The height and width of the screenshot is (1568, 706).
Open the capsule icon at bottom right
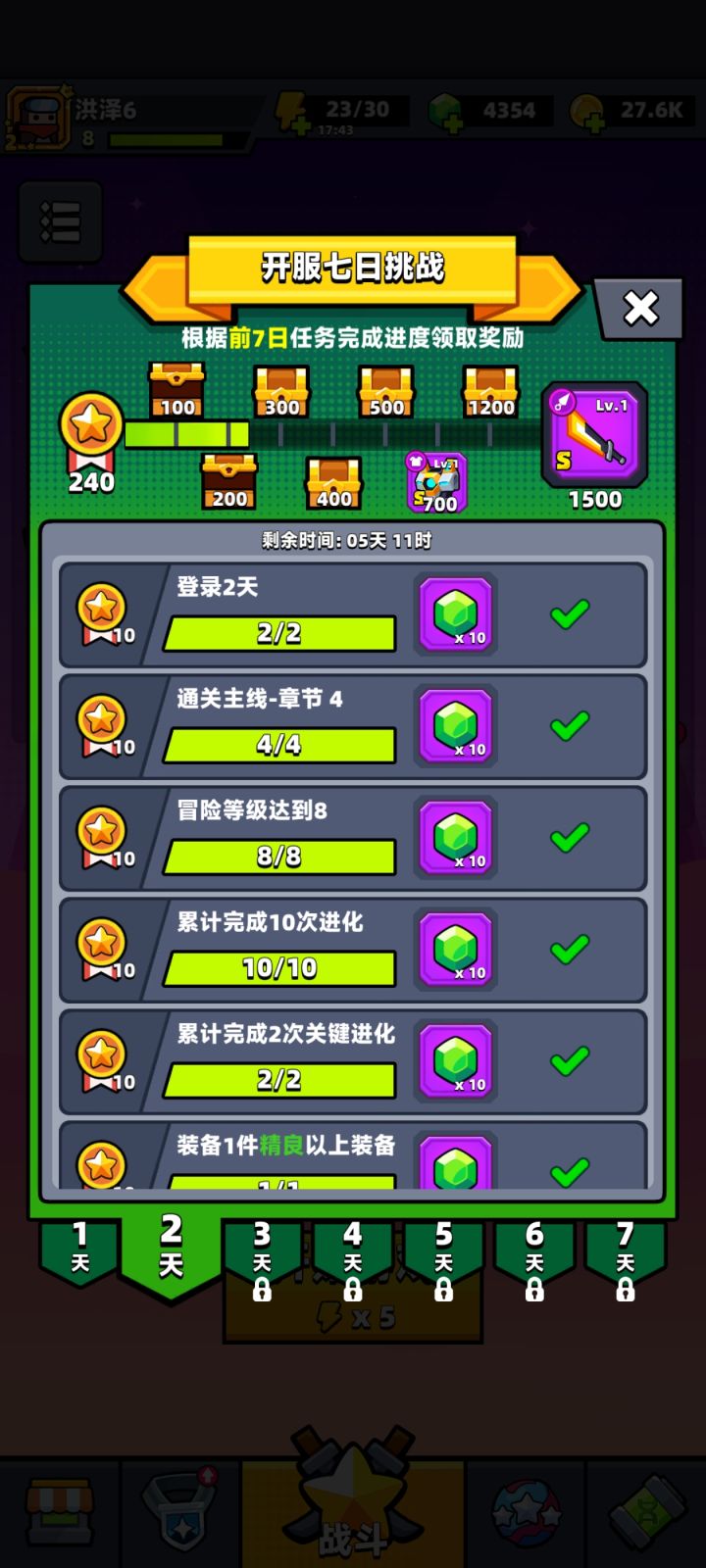647,1509
